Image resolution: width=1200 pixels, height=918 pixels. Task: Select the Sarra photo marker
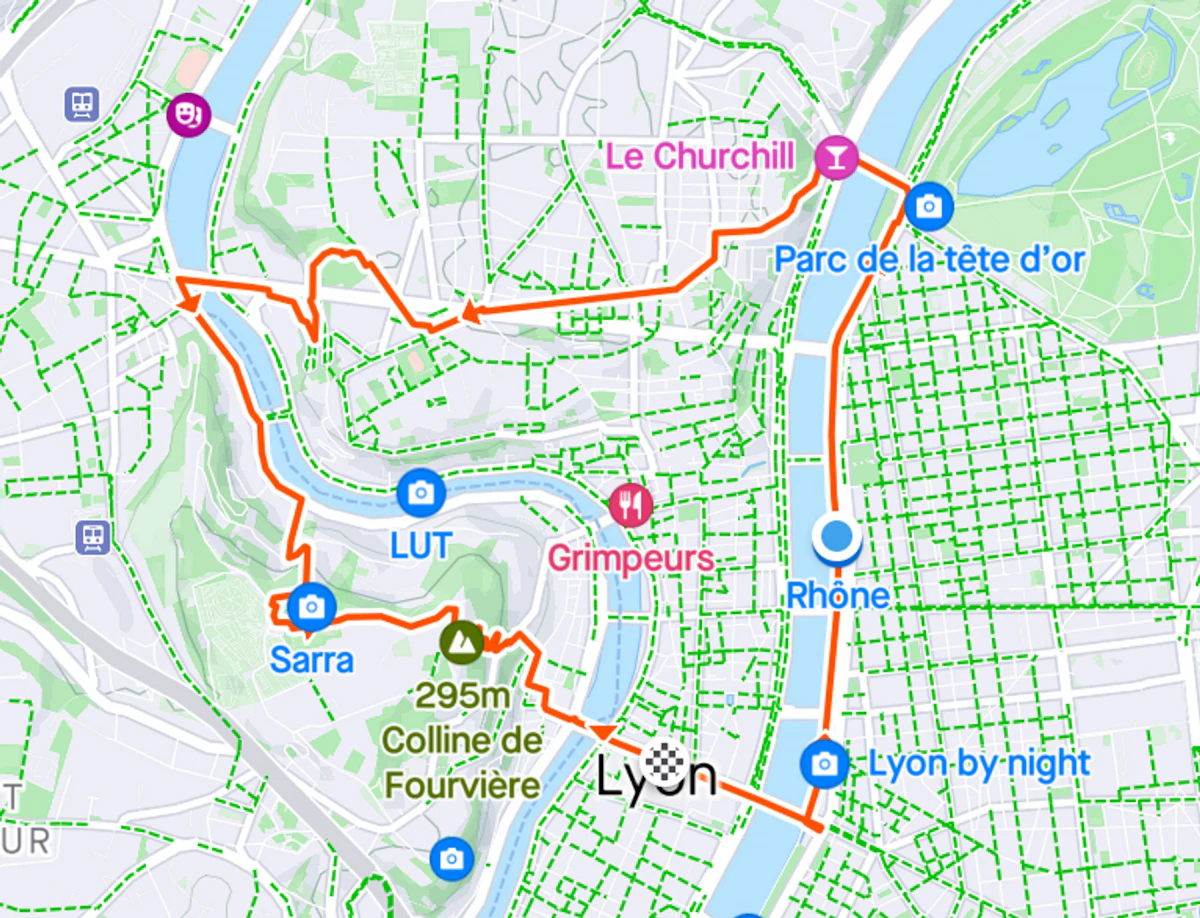point(311,606)
